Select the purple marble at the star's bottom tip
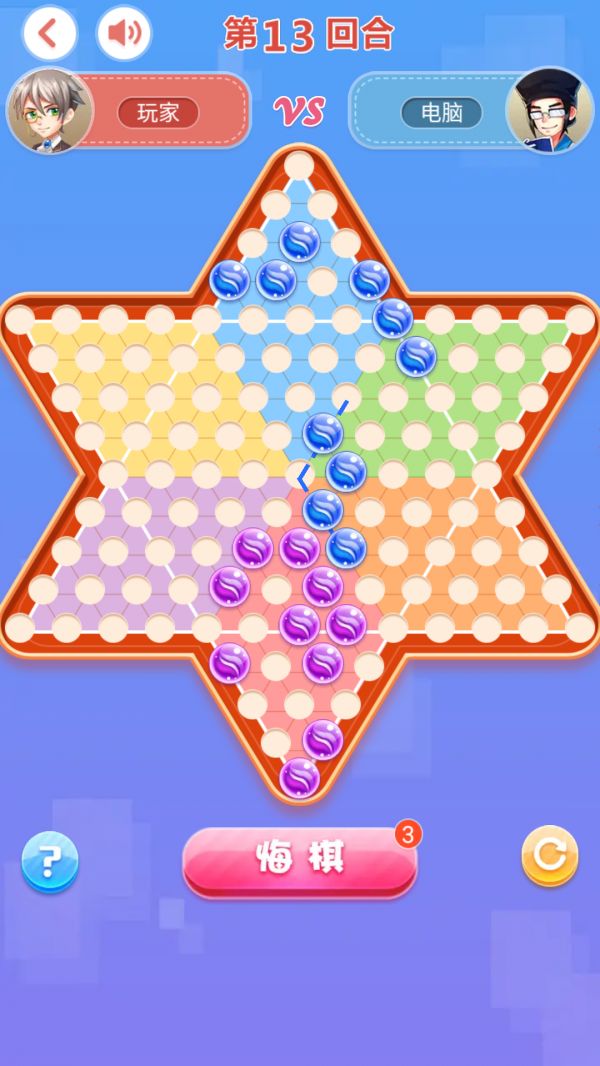600x1066 pixels. 299,777
